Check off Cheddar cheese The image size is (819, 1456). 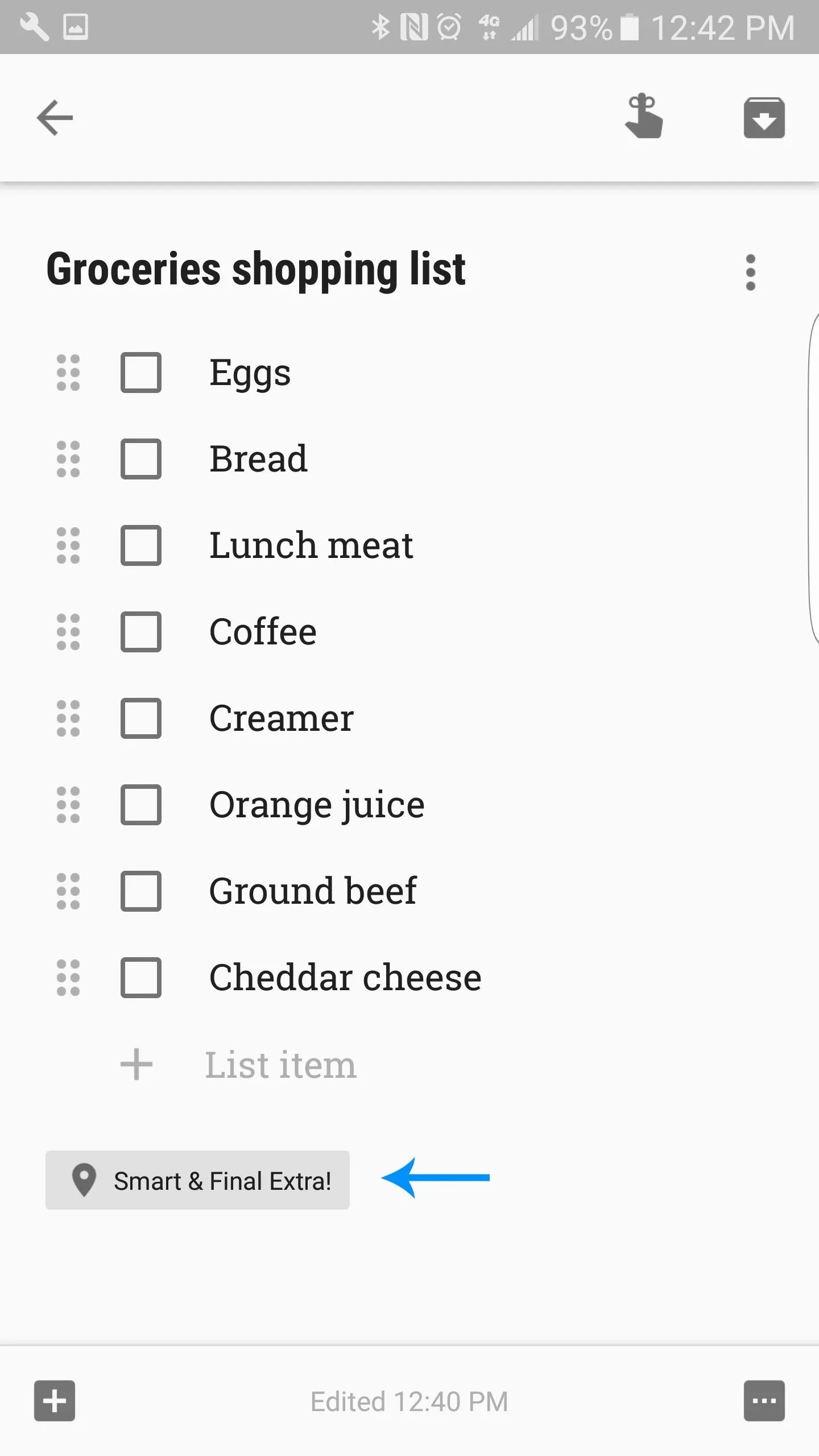[x=140, y=978]
